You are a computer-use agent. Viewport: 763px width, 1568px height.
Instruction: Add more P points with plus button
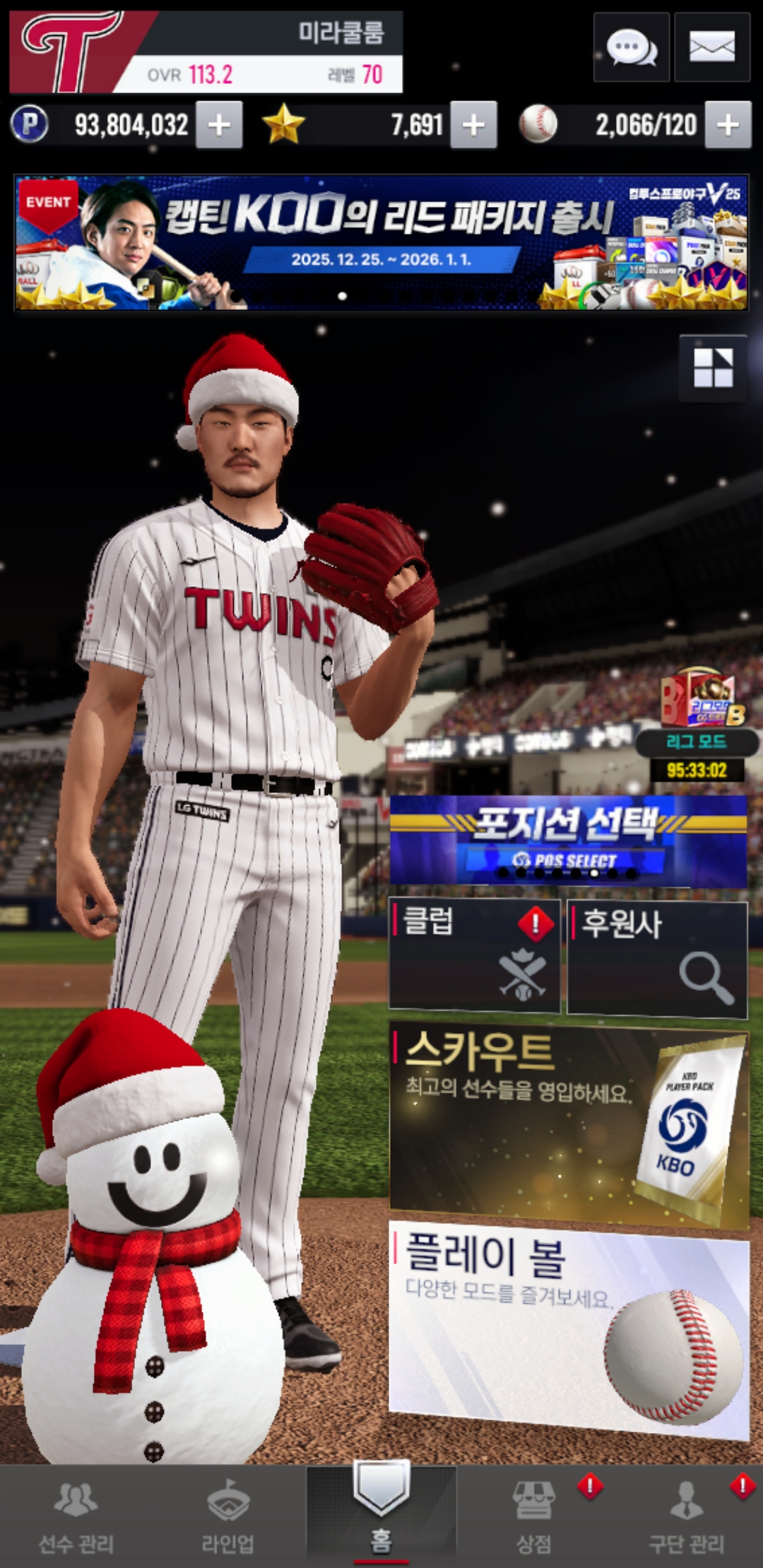click(219, 125)
